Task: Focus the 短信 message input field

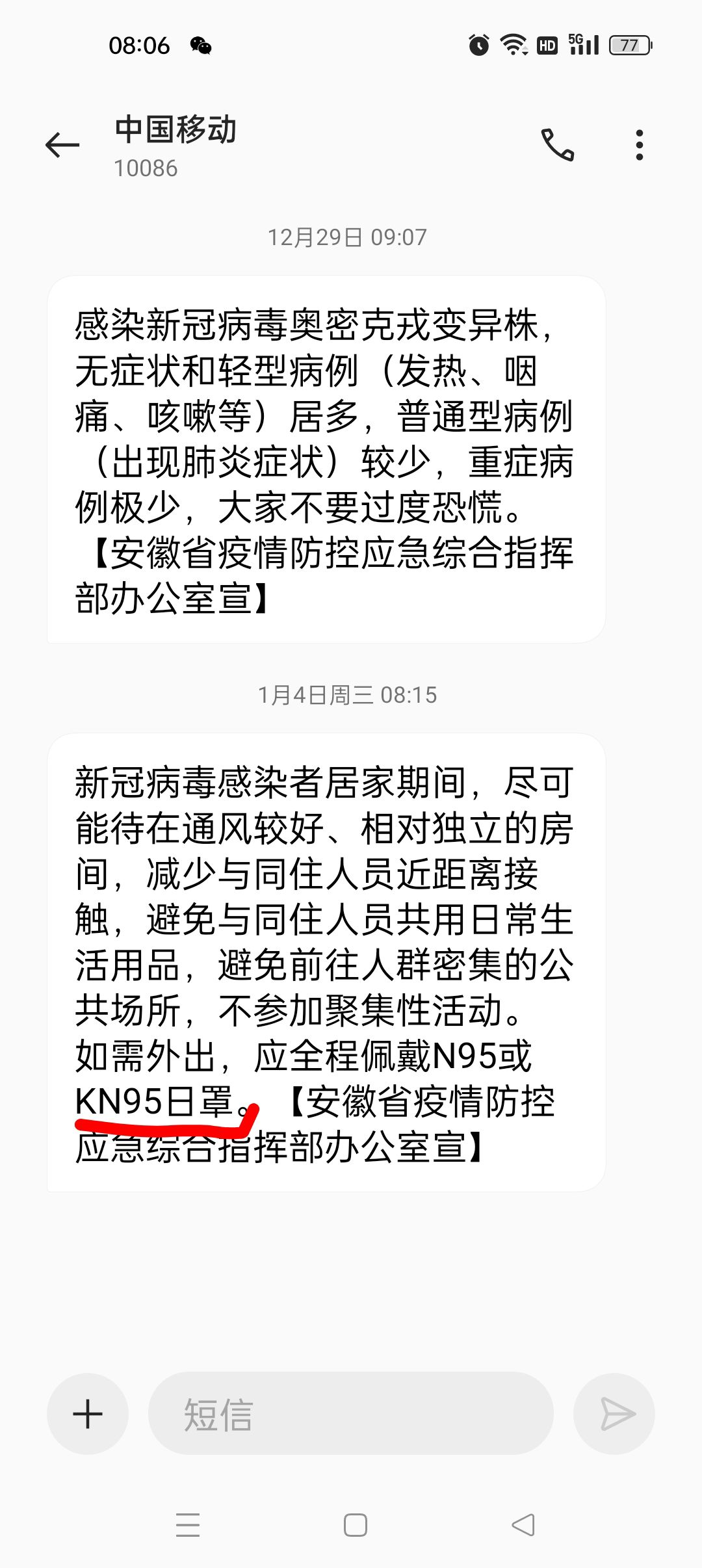Action: point(351,1414)
